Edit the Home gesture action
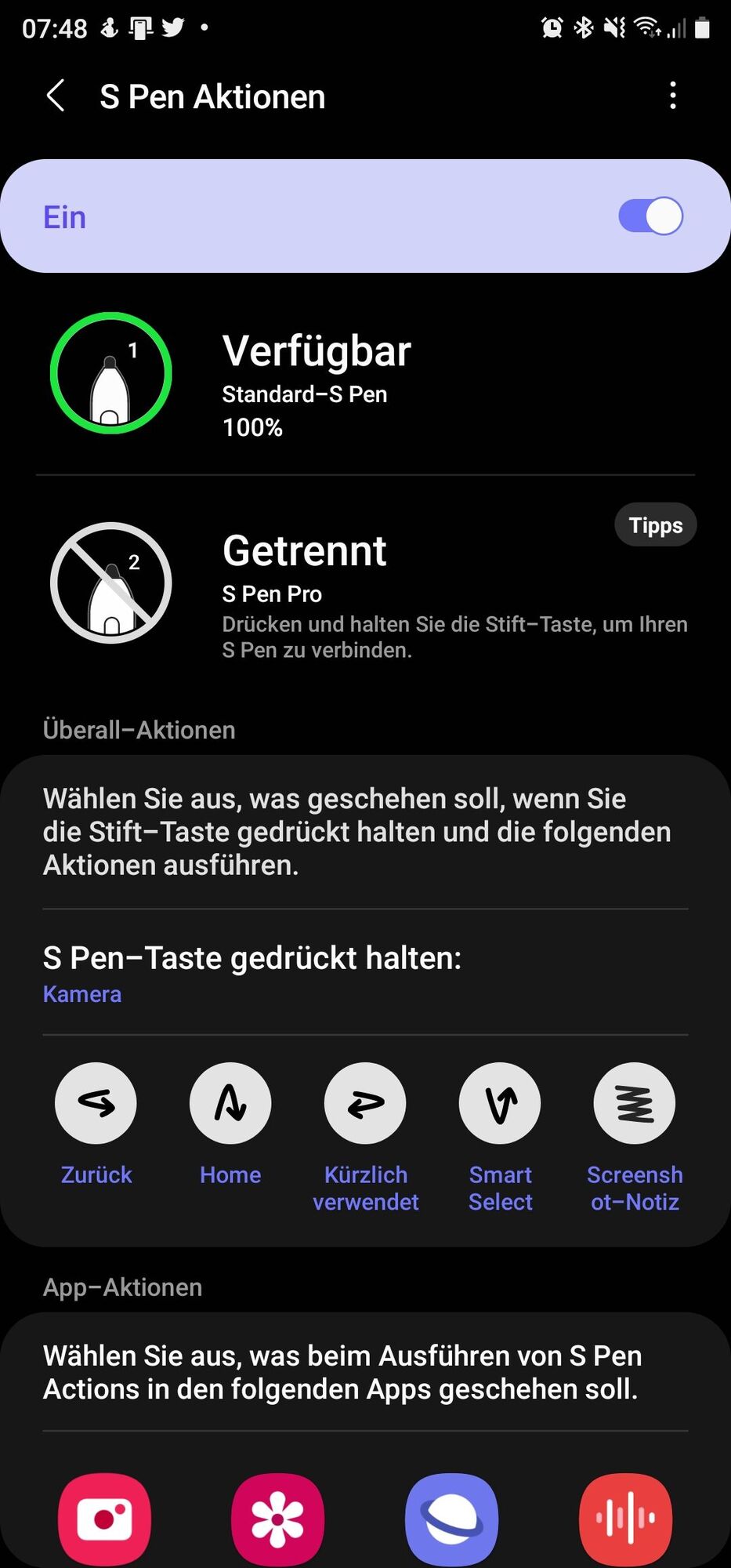 [x=230, y=1104]
